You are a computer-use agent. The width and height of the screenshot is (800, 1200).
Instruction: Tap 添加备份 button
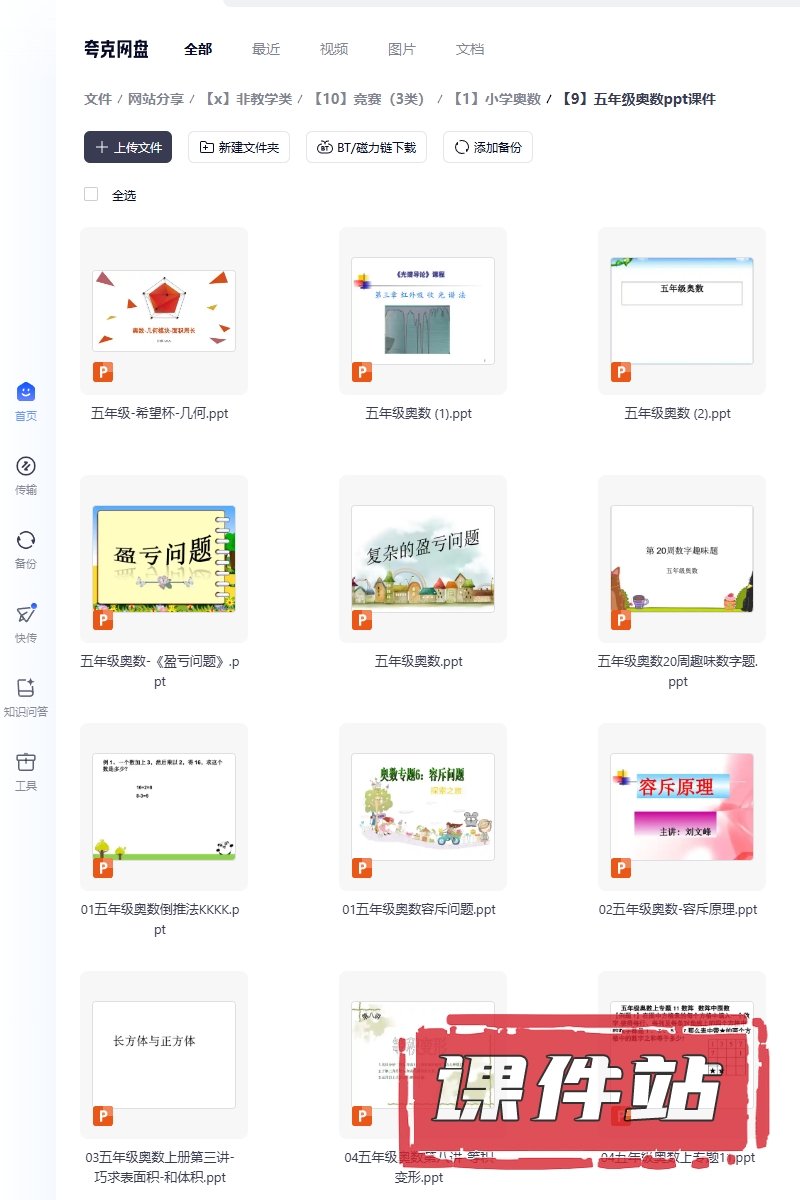coord(488,147)
